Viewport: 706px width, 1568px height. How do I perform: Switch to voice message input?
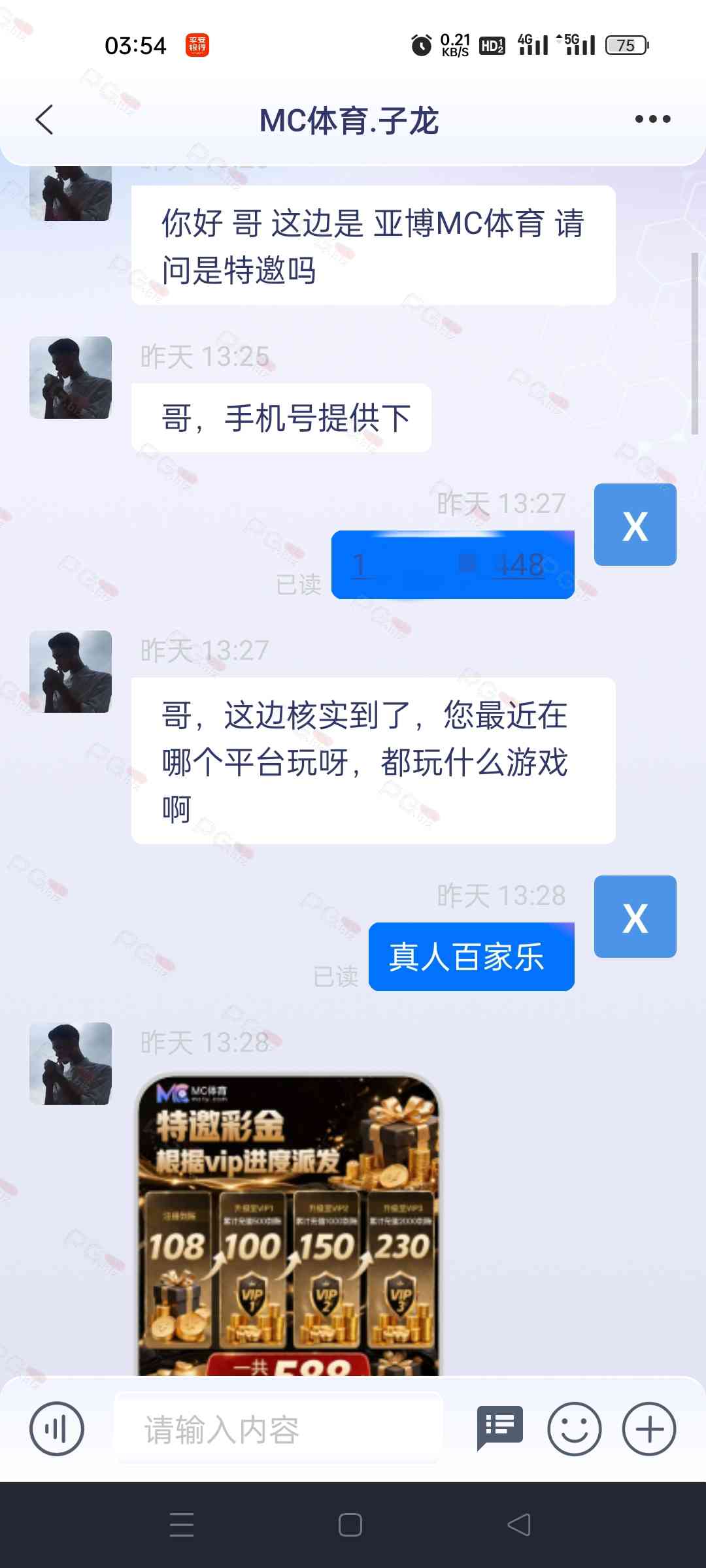tap(57, 1429)
